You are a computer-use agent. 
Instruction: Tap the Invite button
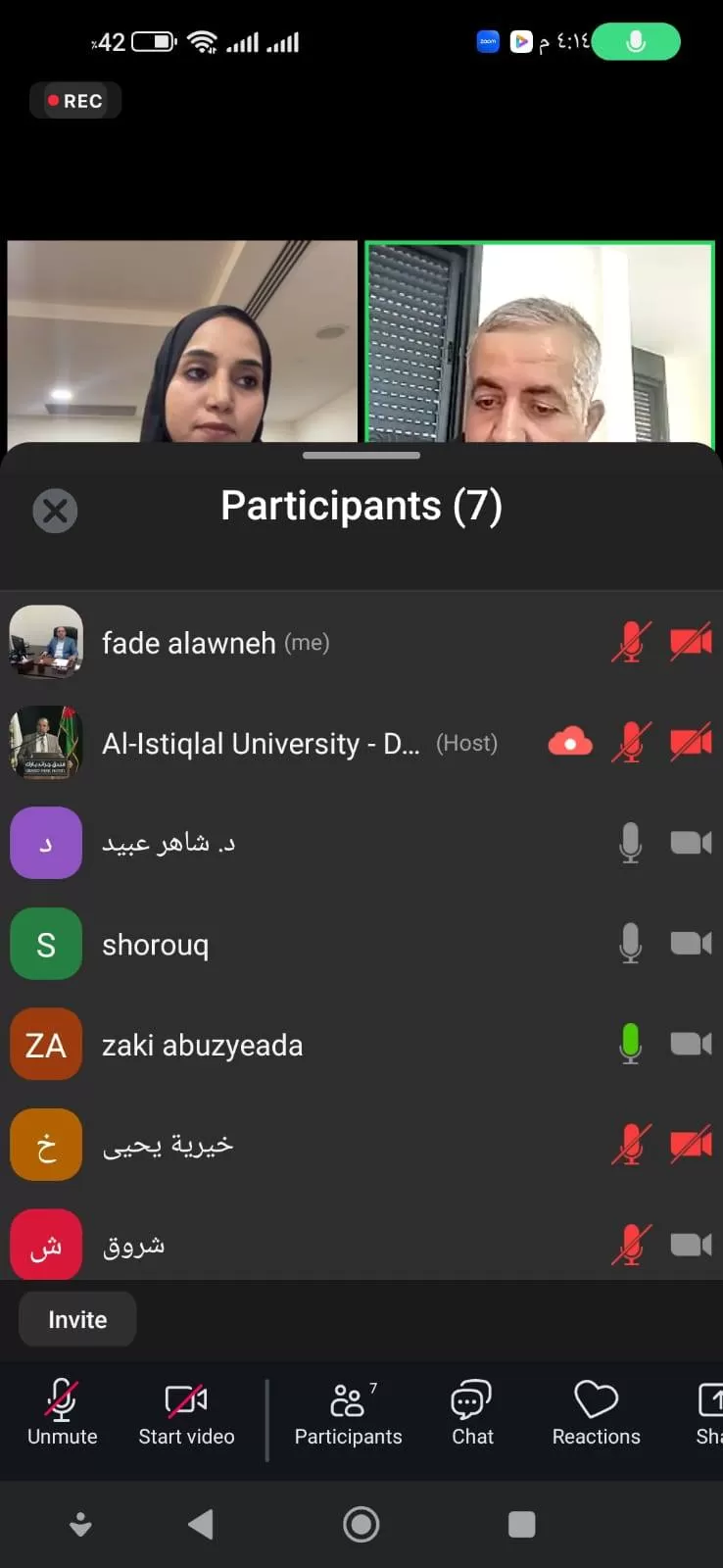pos(77,1320)
